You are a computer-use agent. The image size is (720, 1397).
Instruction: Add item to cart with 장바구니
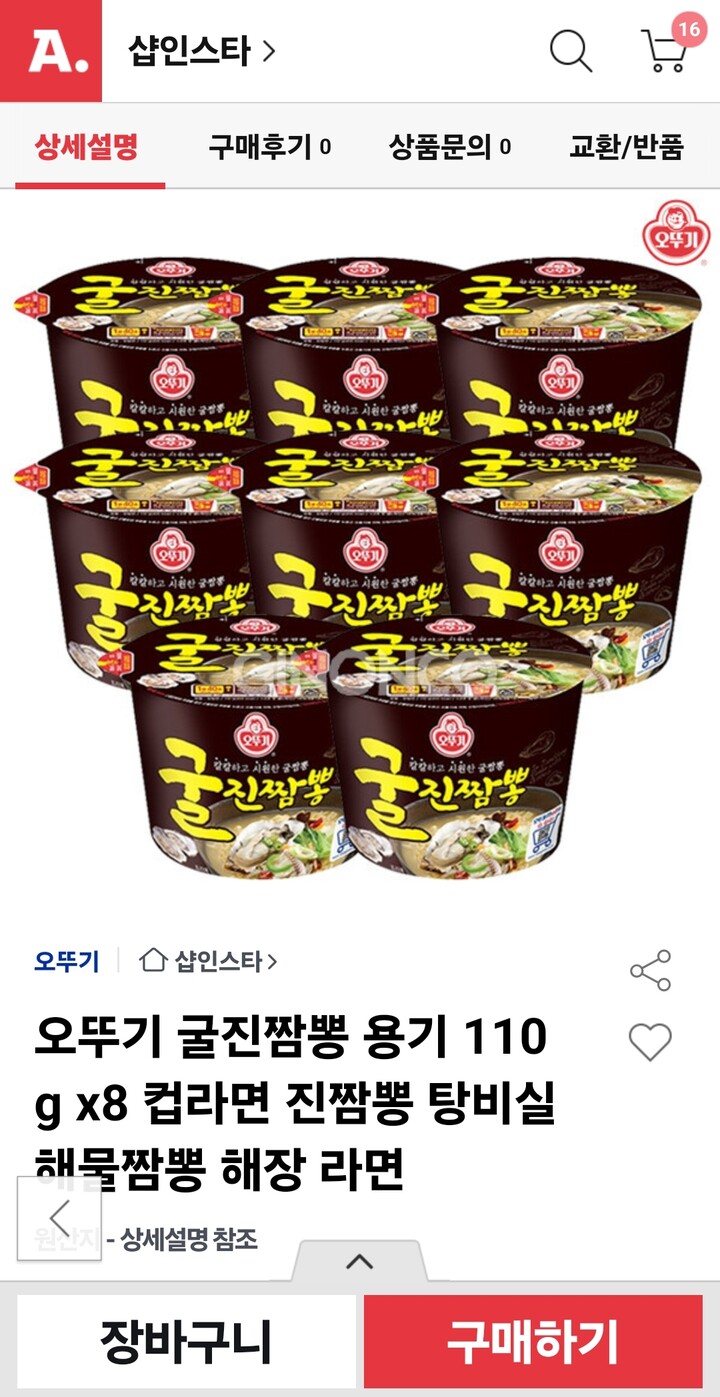point(186,1341)
